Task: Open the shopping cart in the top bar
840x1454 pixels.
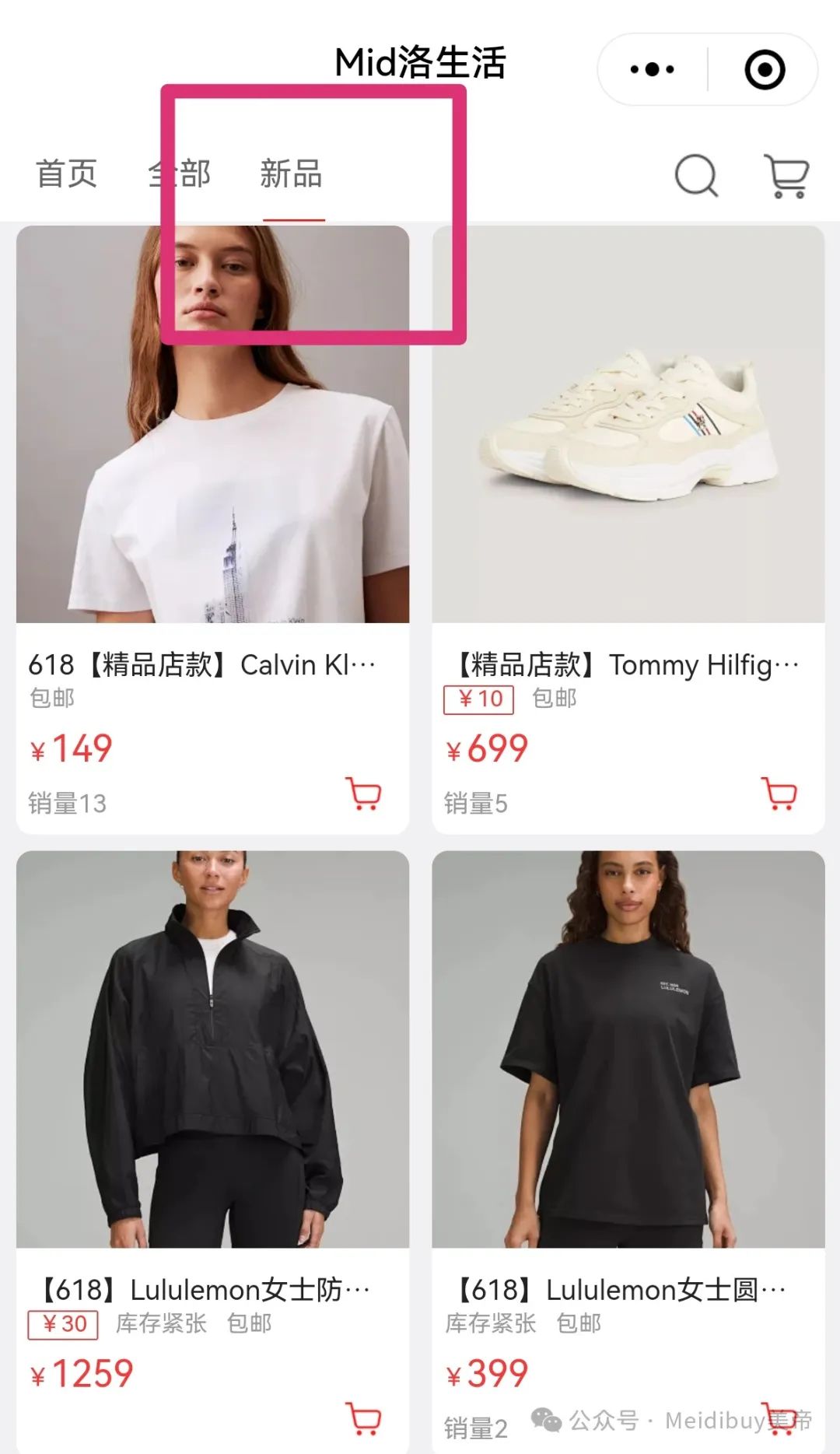Action: point(787,176)
